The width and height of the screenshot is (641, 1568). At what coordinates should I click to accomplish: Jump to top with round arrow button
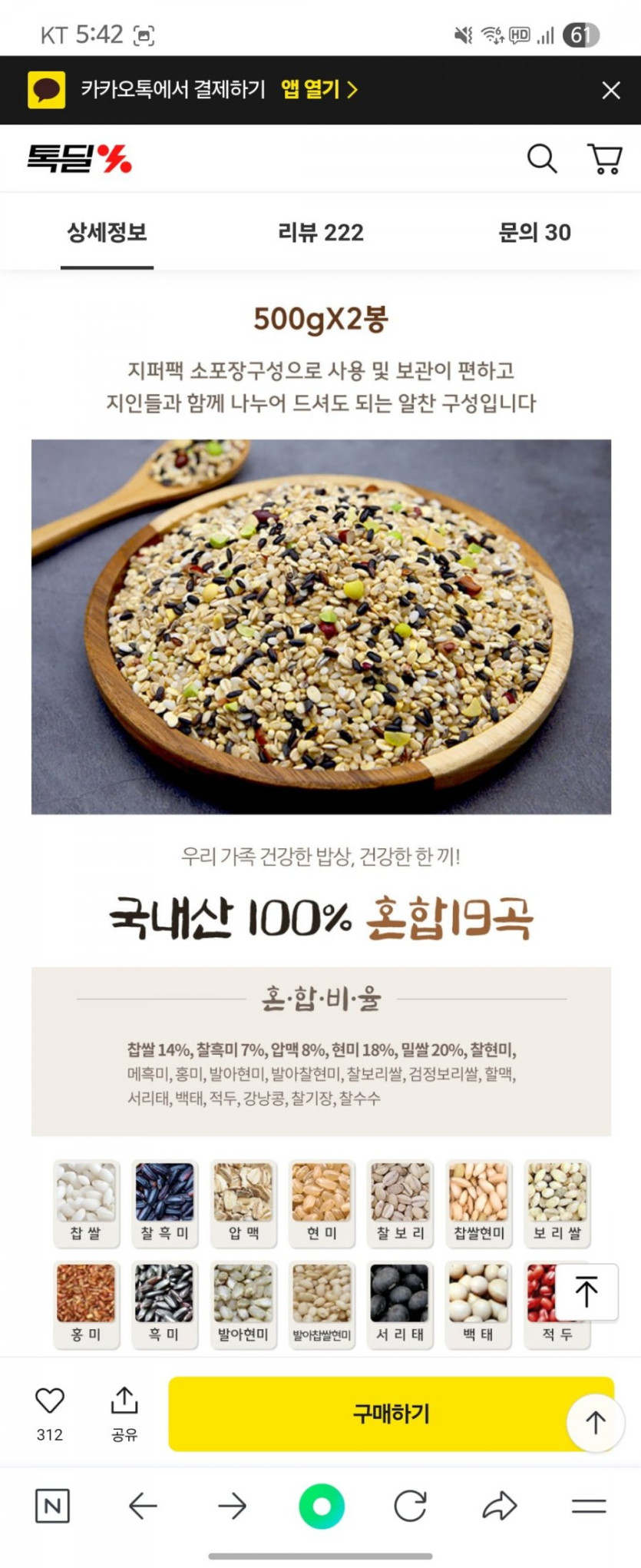pyautogui.click(x=595, y=1422)
